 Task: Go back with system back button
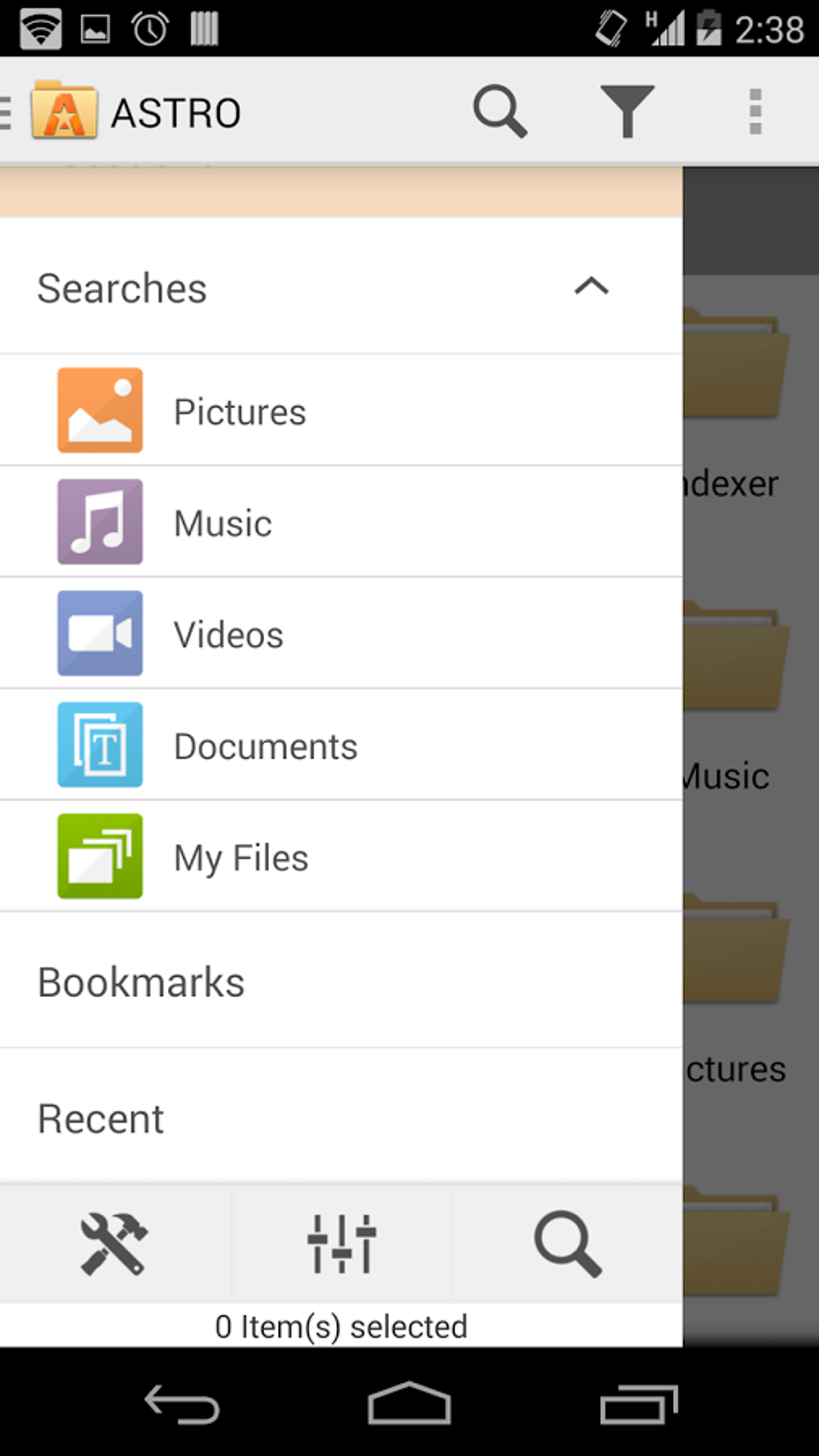pyautogui.click(x=181, y=1405)
